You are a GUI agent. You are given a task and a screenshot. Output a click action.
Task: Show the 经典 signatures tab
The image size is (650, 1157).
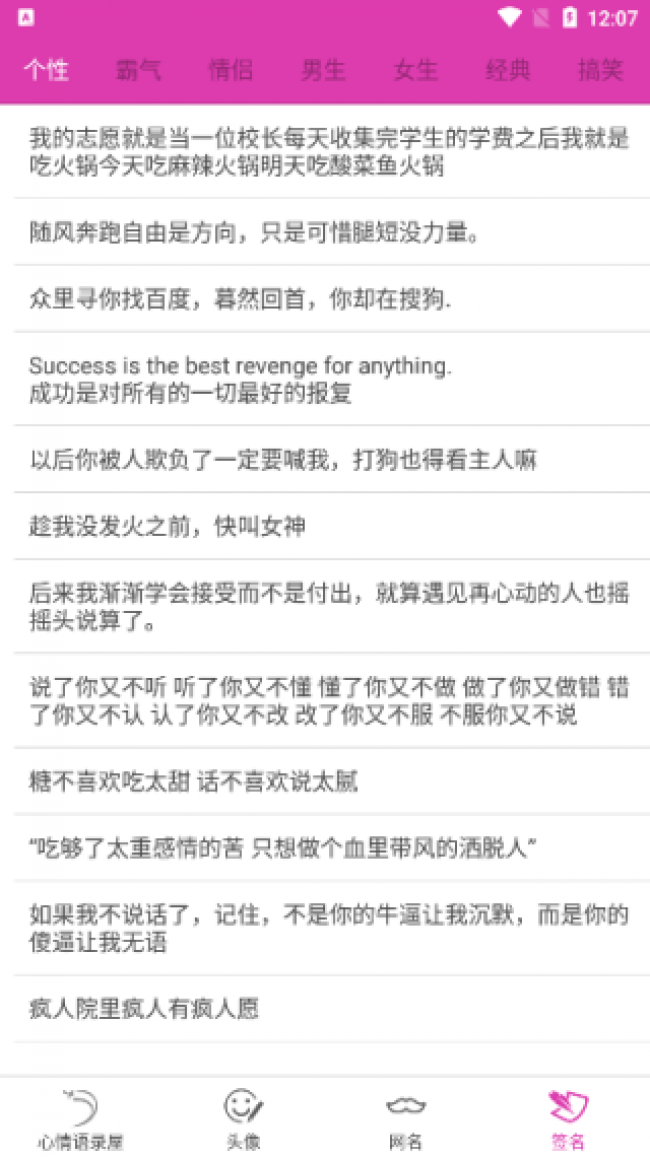pyautogui.click(x=508, y=70)
